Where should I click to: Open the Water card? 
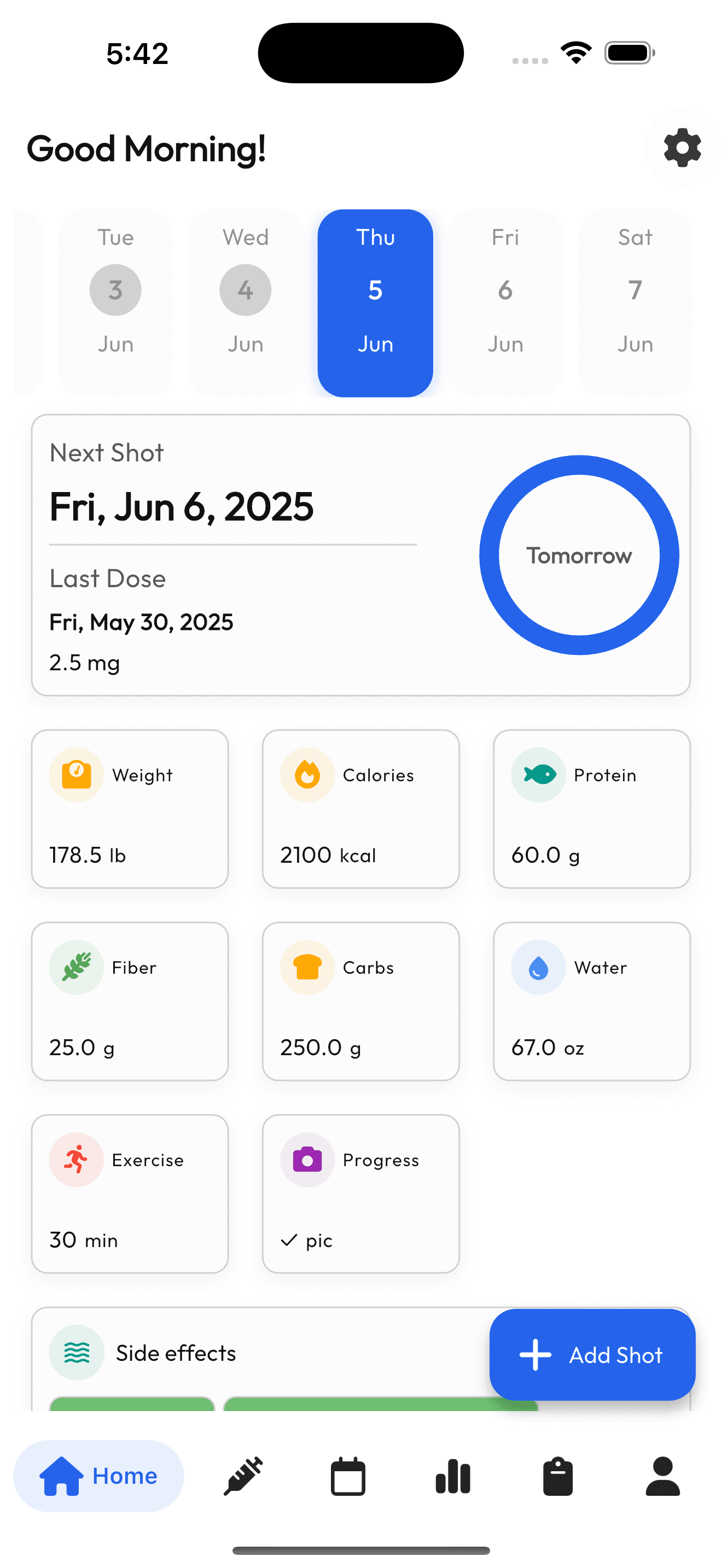pos(591,1001)
